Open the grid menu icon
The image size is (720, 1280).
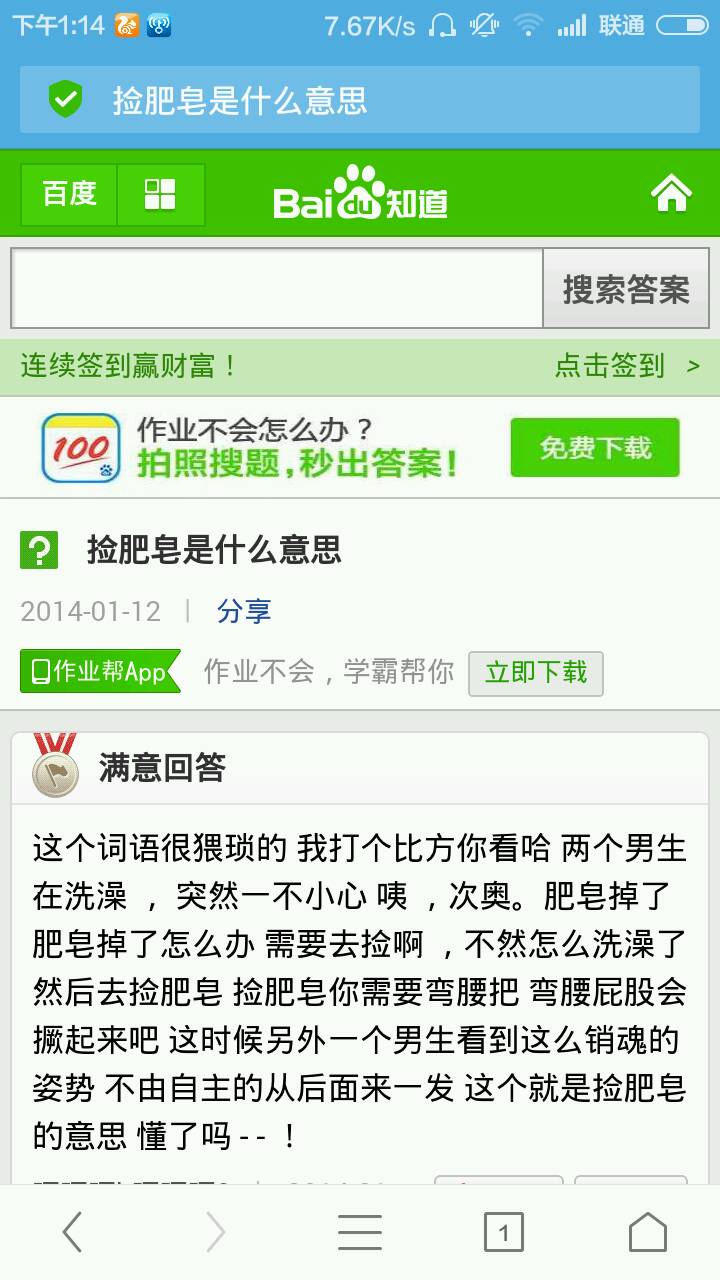click(x=160, y=194)
